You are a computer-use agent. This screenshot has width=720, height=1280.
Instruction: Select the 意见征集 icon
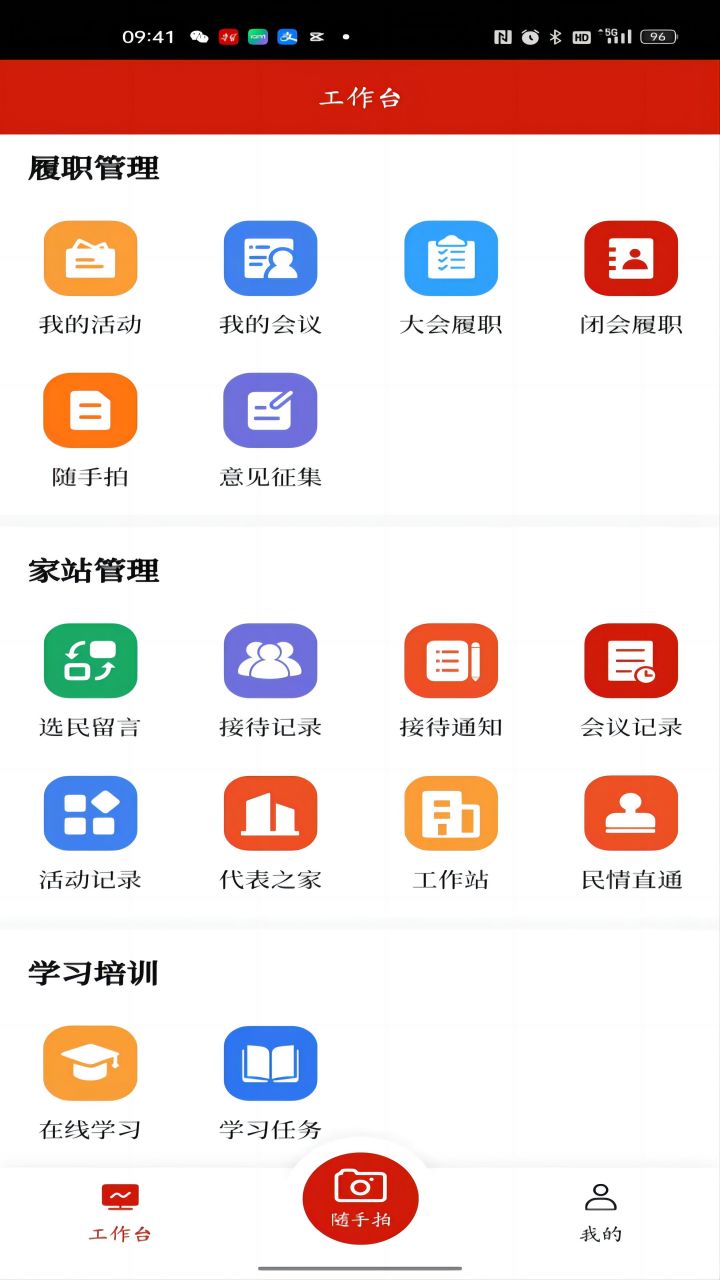270,408
